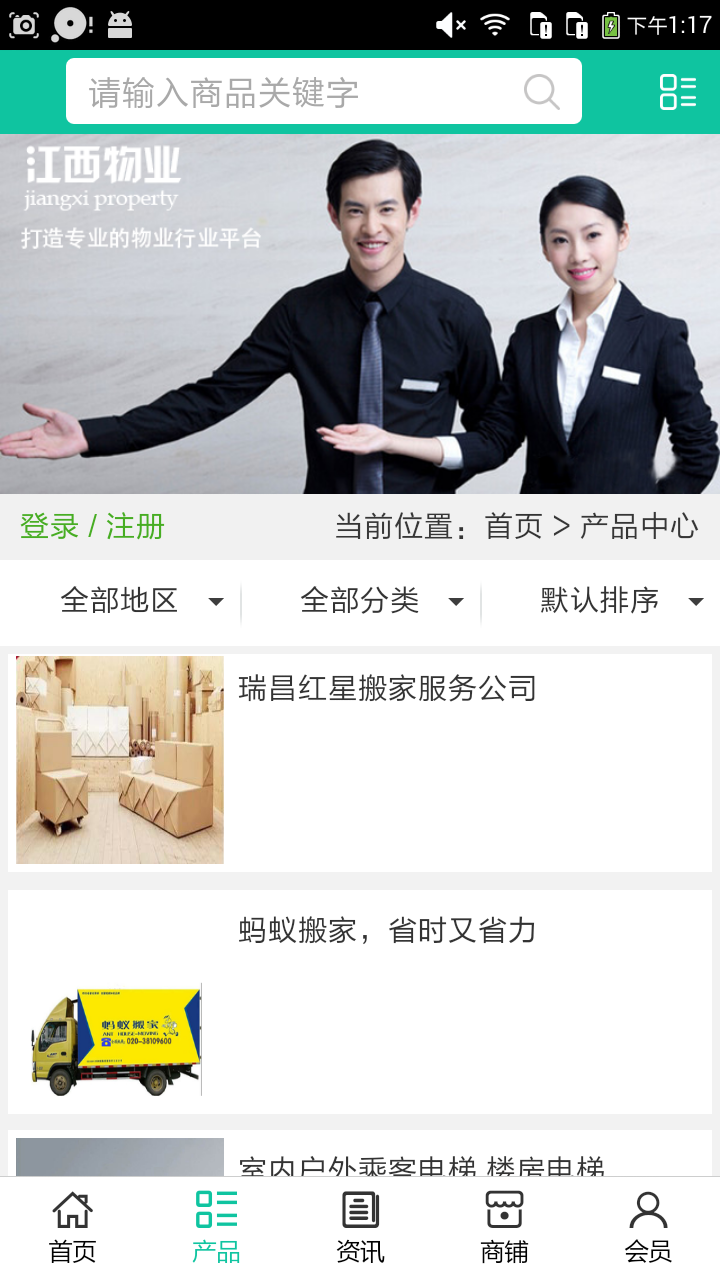Switch to the 商铺 shops tab

click(x=504, y=1226)
